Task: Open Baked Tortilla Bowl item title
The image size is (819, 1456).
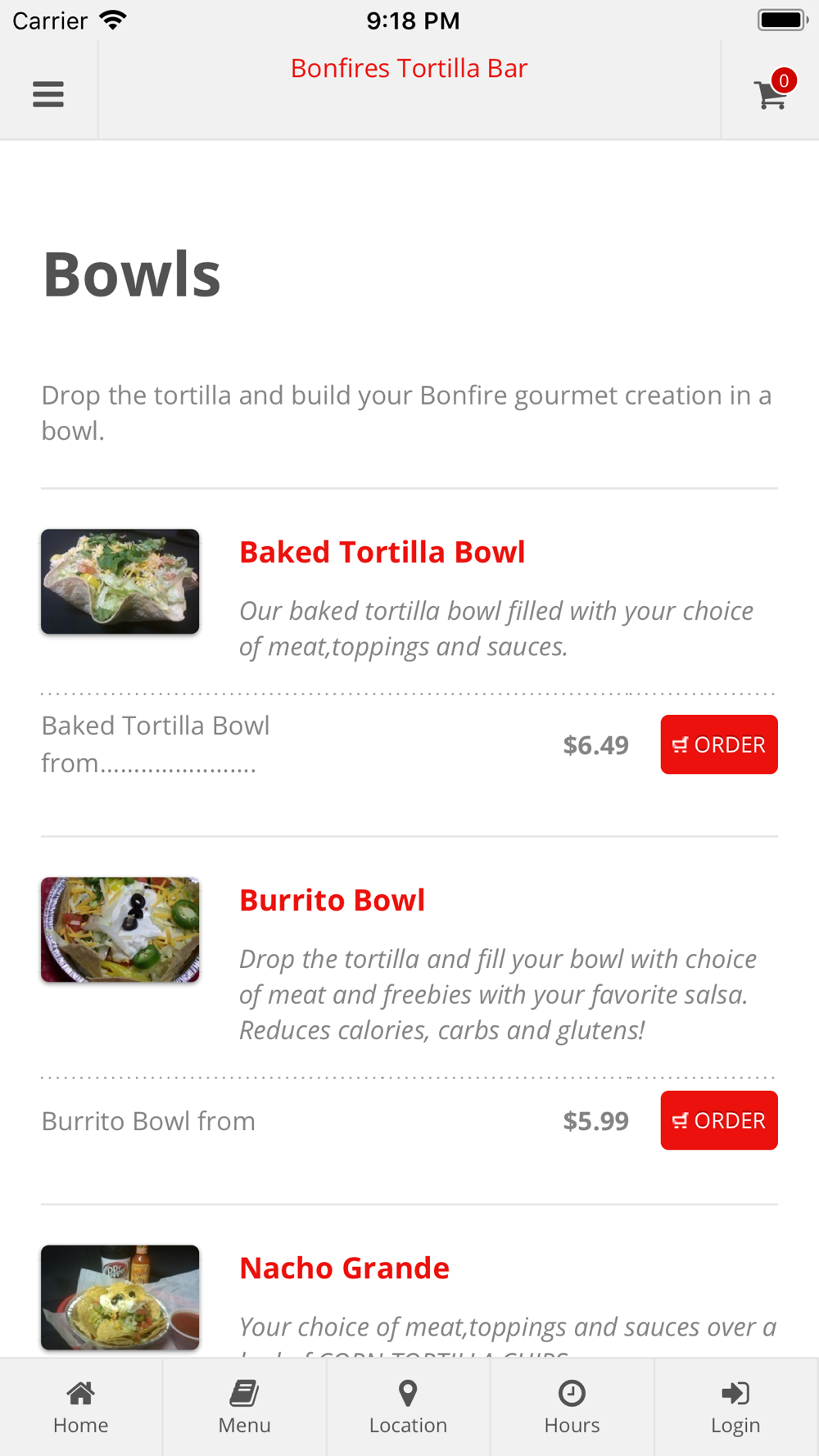Action: coord(382,552)
